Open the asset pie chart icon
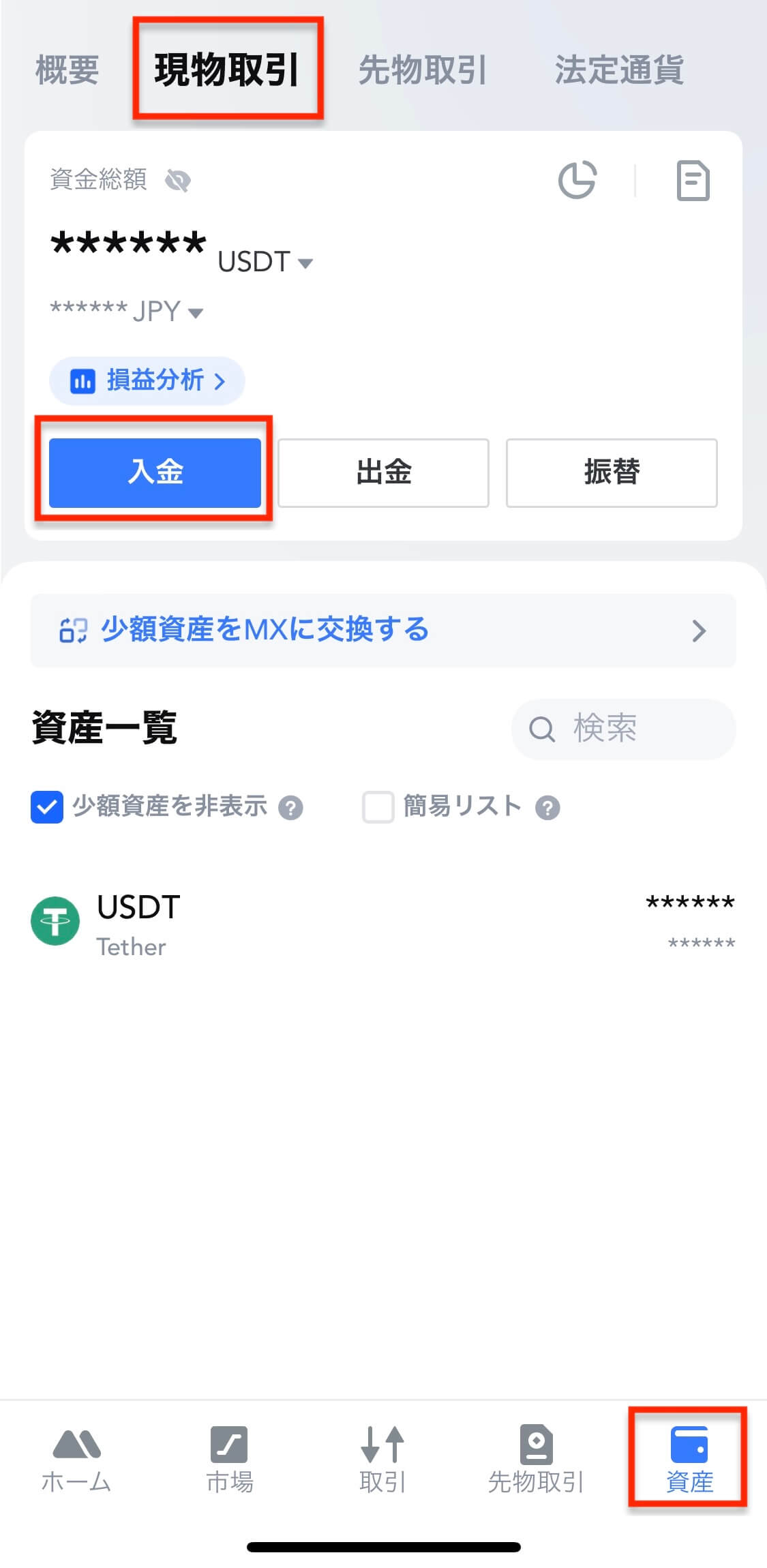Image resolution: width=767 pixels, height=1568 pixels. (577, 181)
